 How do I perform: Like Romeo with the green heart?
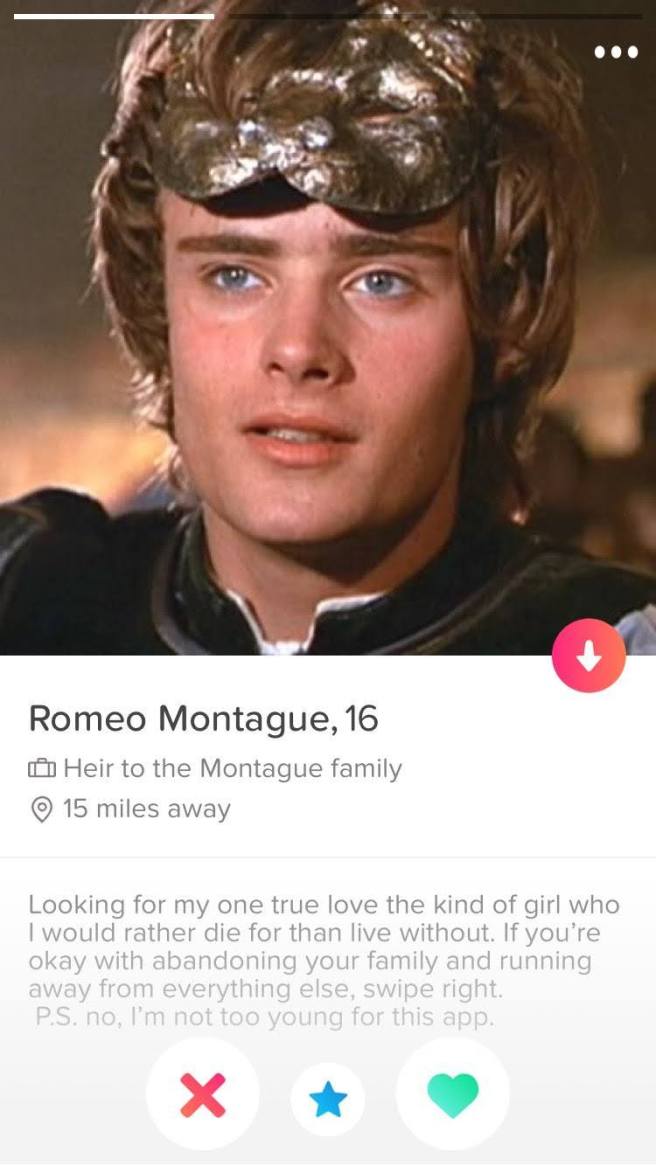tap(453, 1095)
